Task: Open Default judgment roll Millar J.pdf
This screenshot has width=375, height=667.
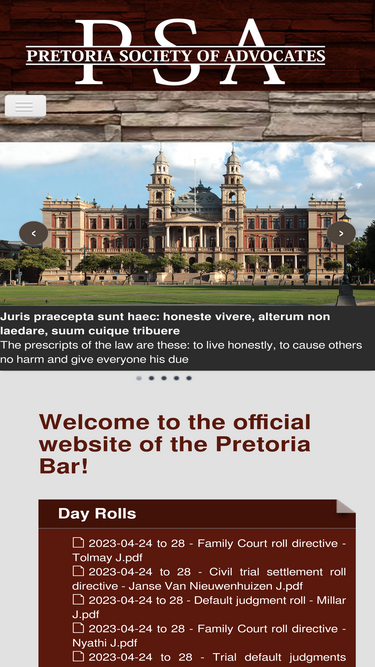Action: point(209,607)
